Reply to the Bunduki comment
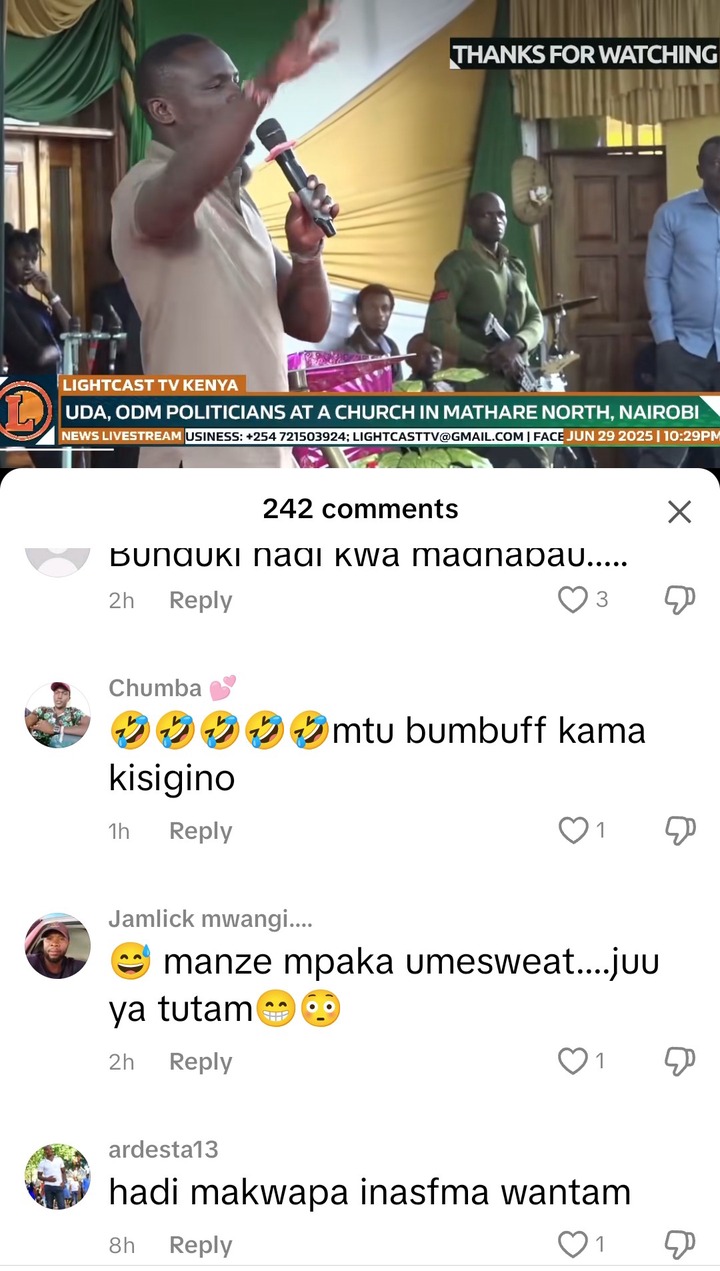 200,600
